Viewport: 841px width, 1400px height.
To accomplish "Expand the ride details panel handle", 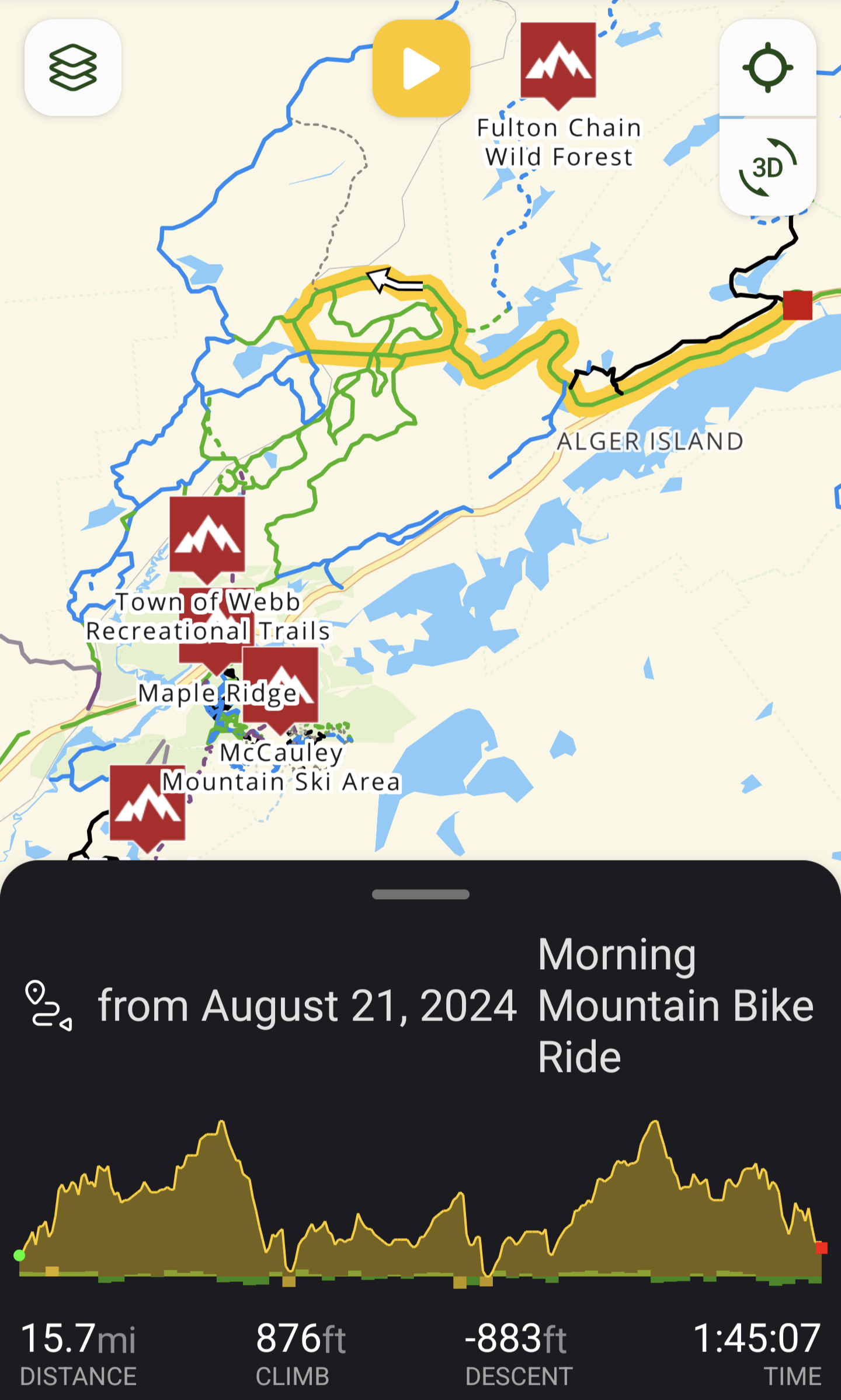I will [420, 894].
